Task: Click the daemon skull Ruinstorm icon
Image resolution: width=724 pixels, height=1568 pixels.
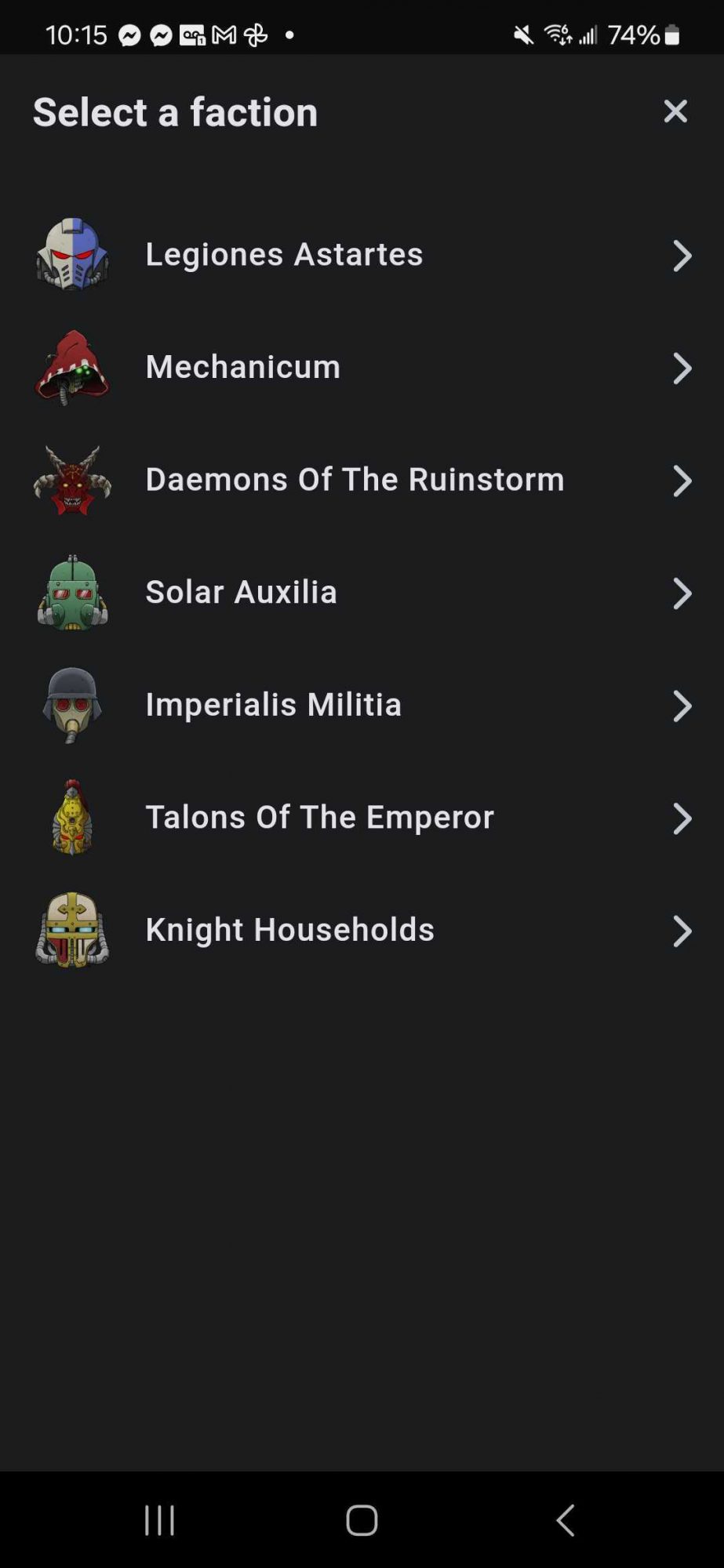Action: coord(72,480)
